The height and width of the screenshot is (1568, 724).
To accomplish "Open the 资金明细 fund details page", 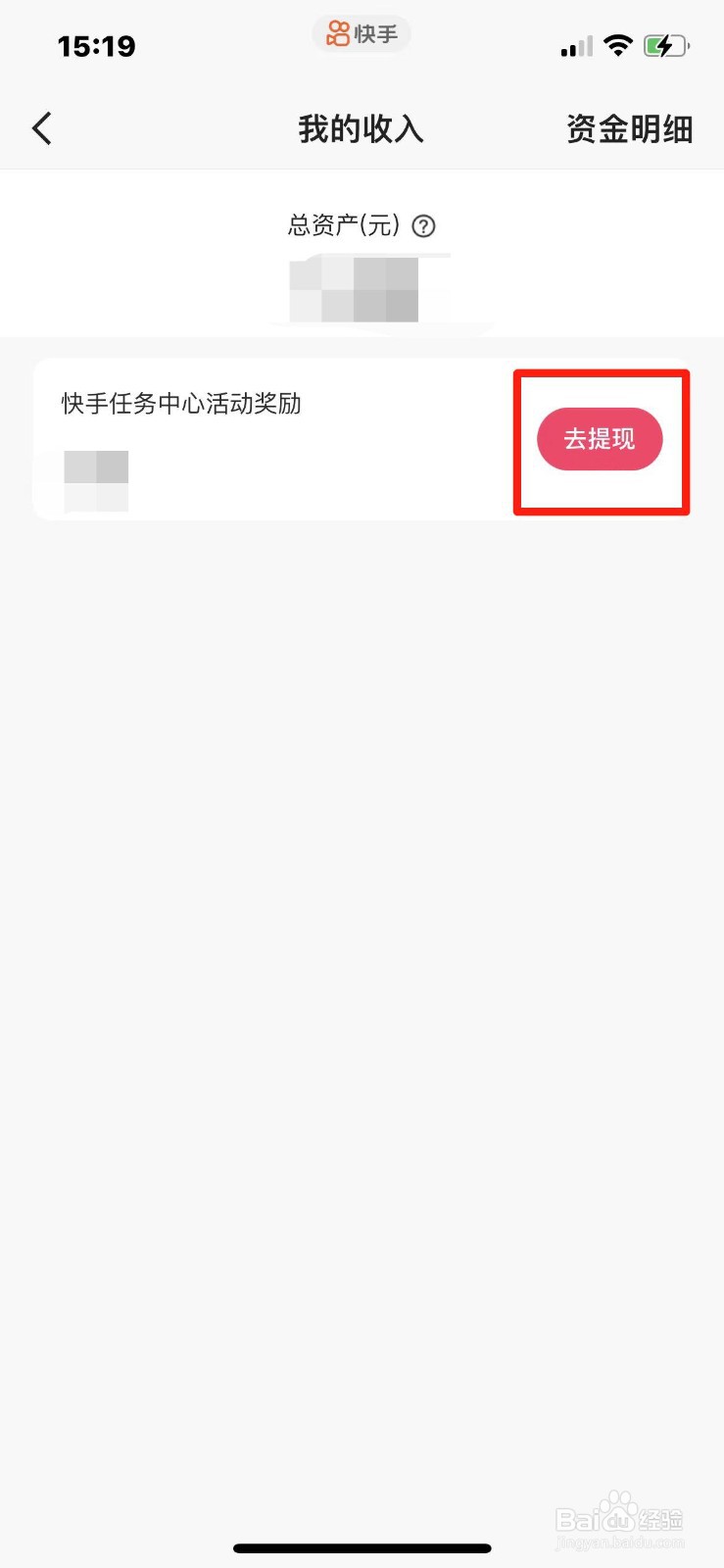I will [x=630, y=128].
